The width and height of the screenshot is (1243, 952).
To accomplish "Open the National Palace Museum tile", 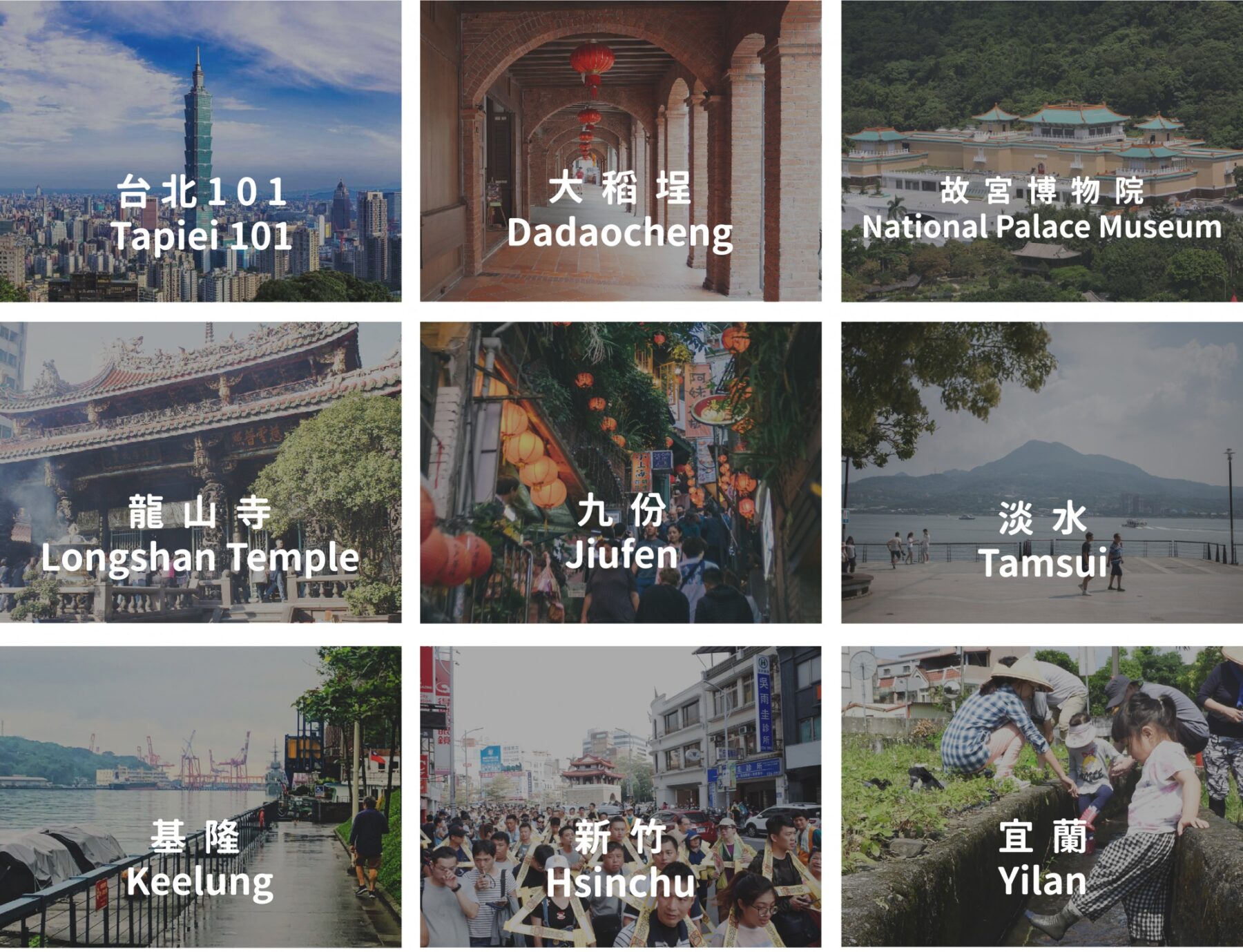I will pyautogui.click(x=1041, y=150).
